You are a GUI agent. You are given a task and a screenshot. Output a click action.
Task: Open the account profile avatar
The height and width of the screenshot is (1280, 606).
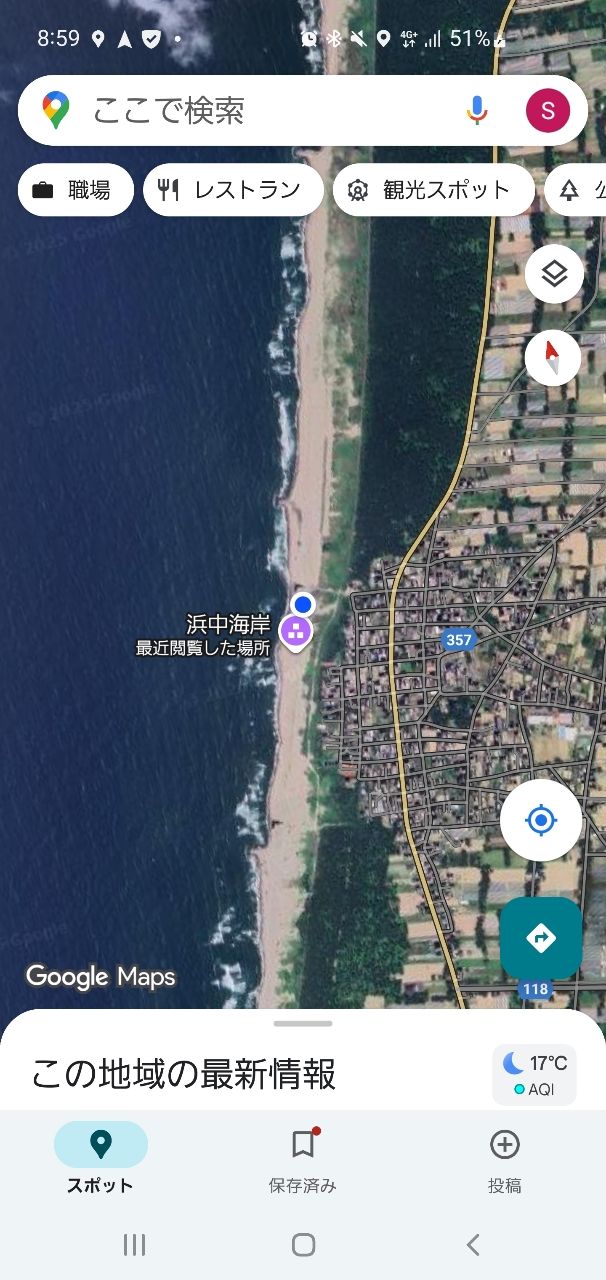pos(548,110)
